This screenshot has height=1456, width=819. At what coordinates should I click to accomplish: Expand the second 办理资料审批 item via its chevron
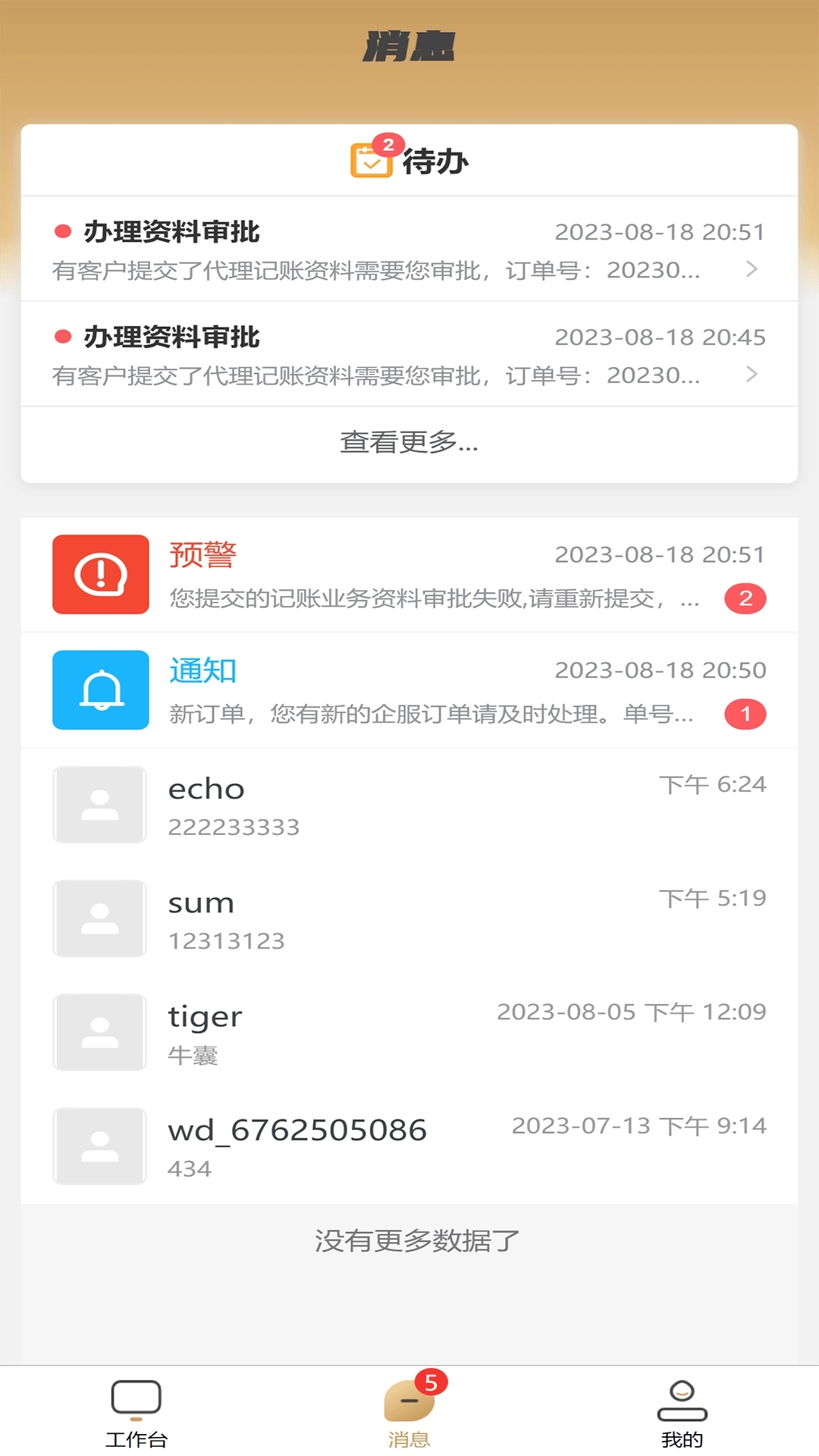[752, 375]
